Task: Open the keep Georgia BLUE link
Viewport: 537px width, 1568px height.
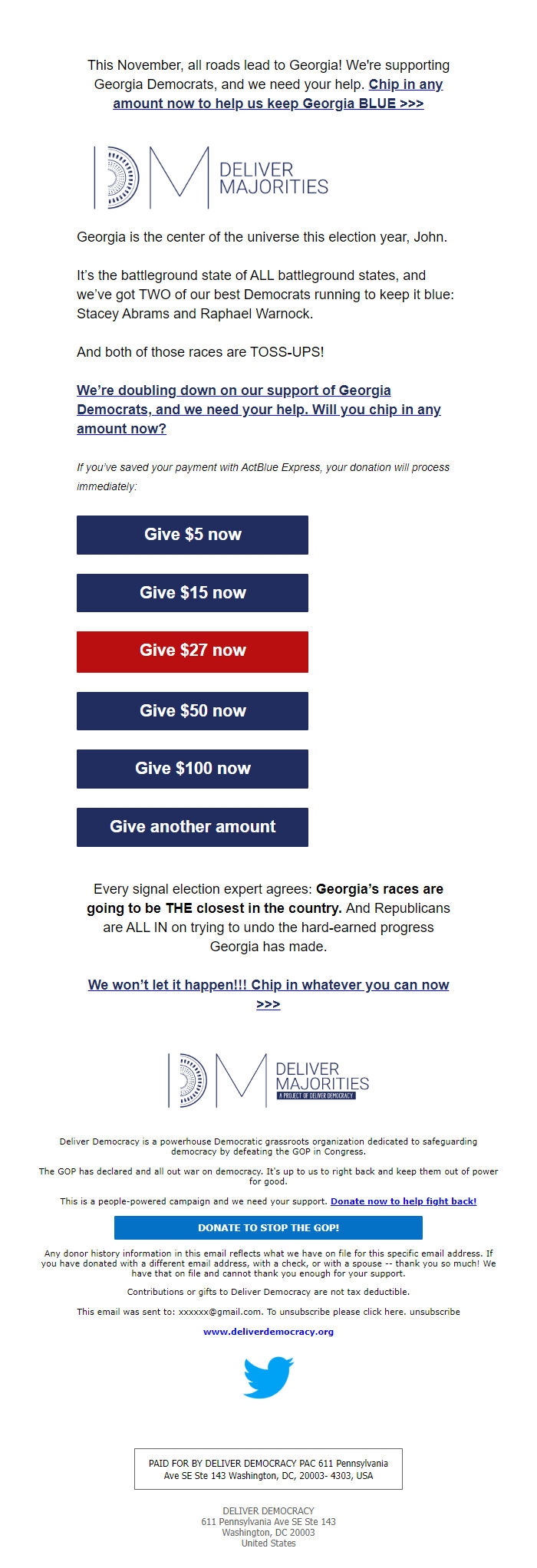Action: tap(268, 103)
